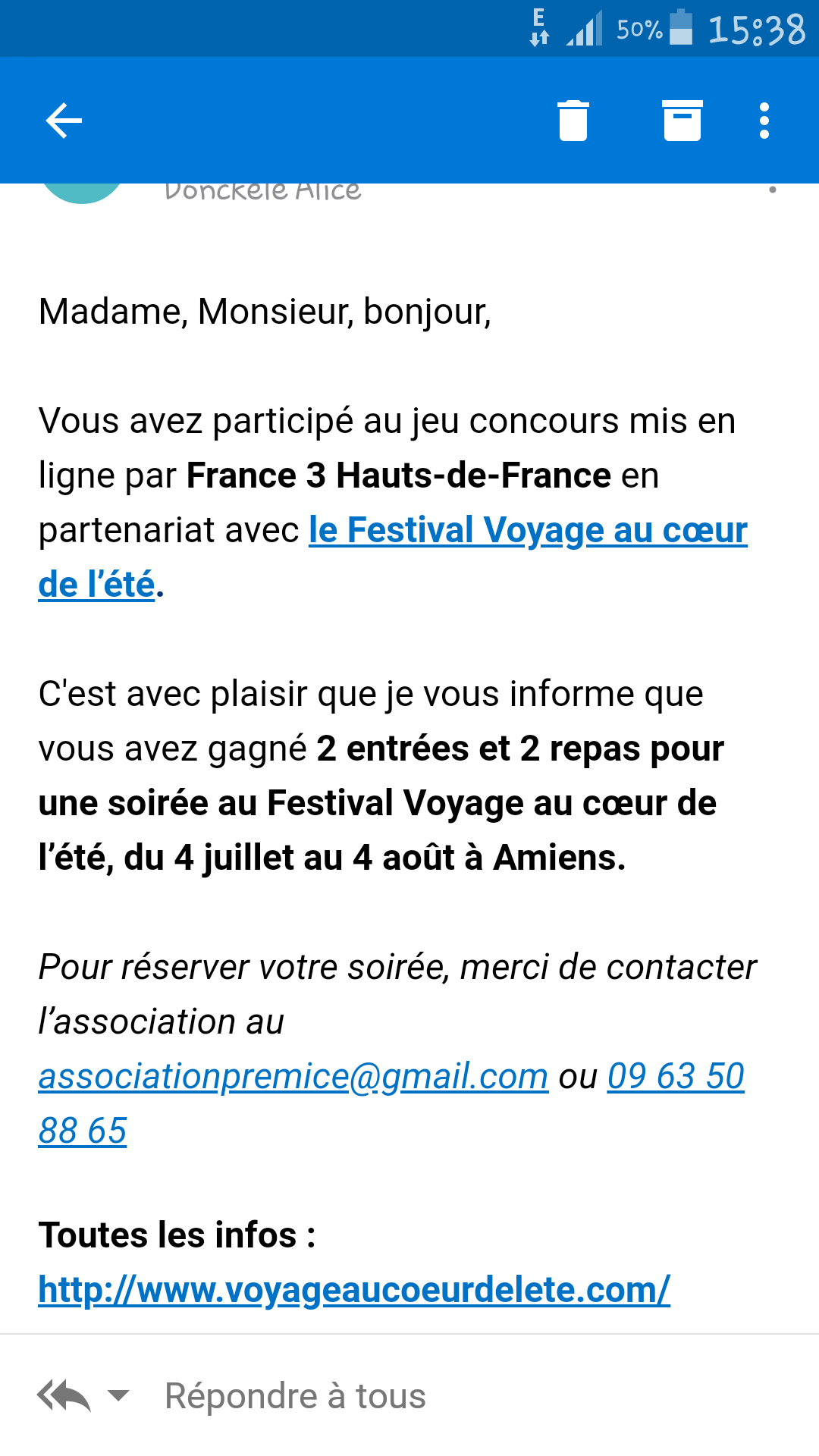Viewport: 819px width, 1456px height.
Task: Expand the reply options dropdown arrow
Action: pos(118,1395)
